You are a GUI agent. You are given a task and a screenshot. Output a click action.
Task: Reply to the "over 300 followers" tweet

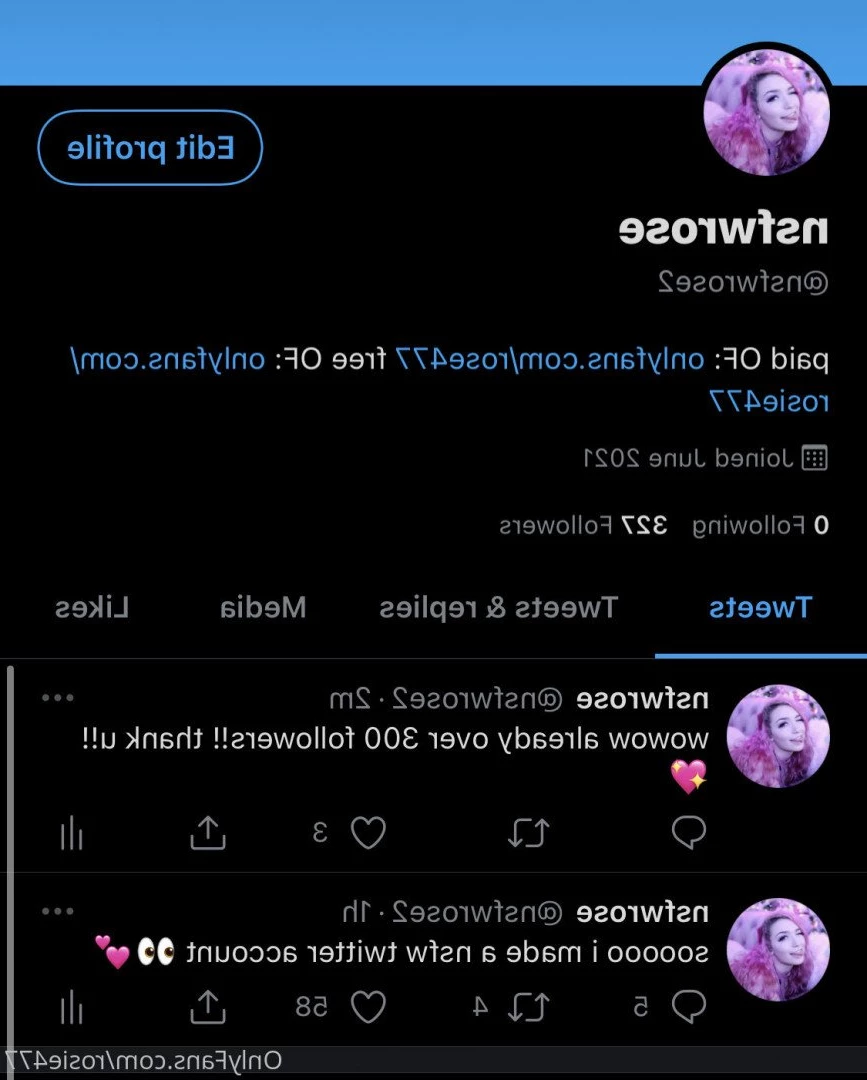[688, 832]
